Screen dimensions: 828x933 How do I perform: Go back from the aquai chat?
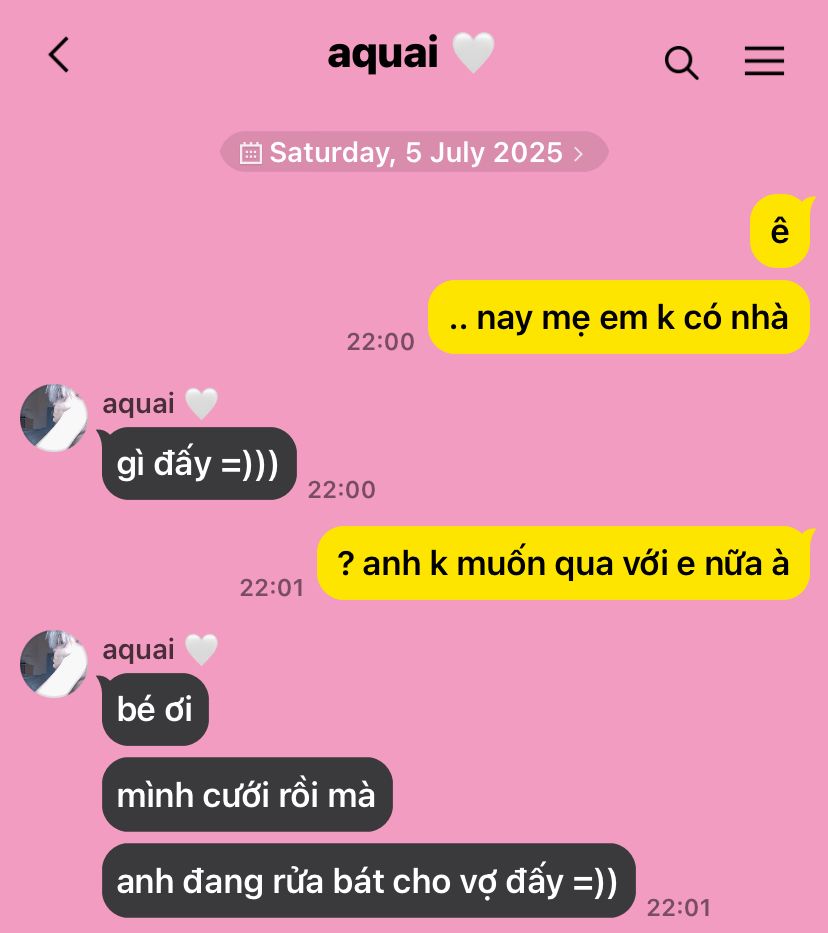pyautogui.click(x=59, y=55)
